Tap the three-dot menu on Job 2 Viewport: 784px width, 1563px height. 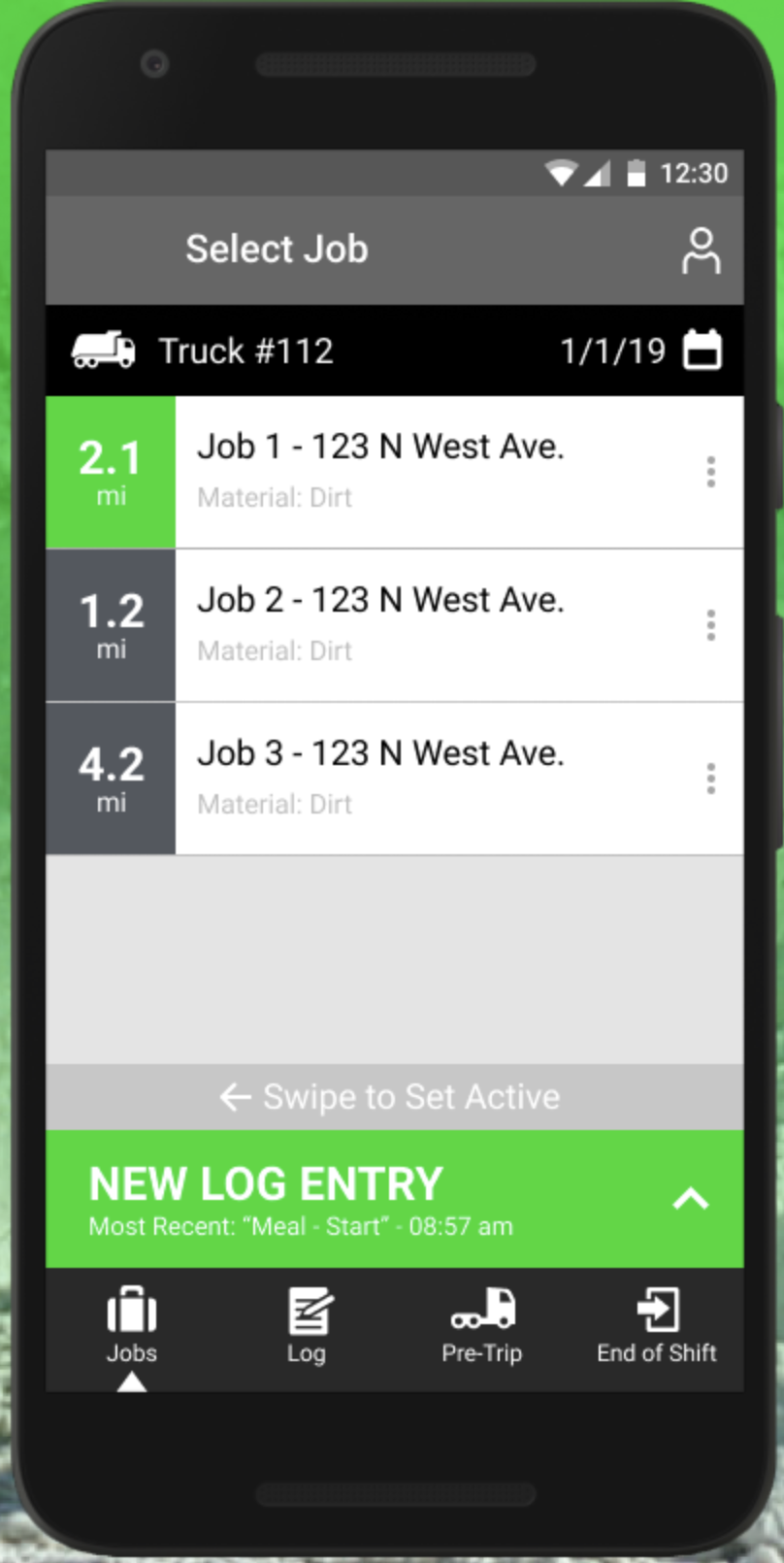pyautogui.click(x=711, y=625)
